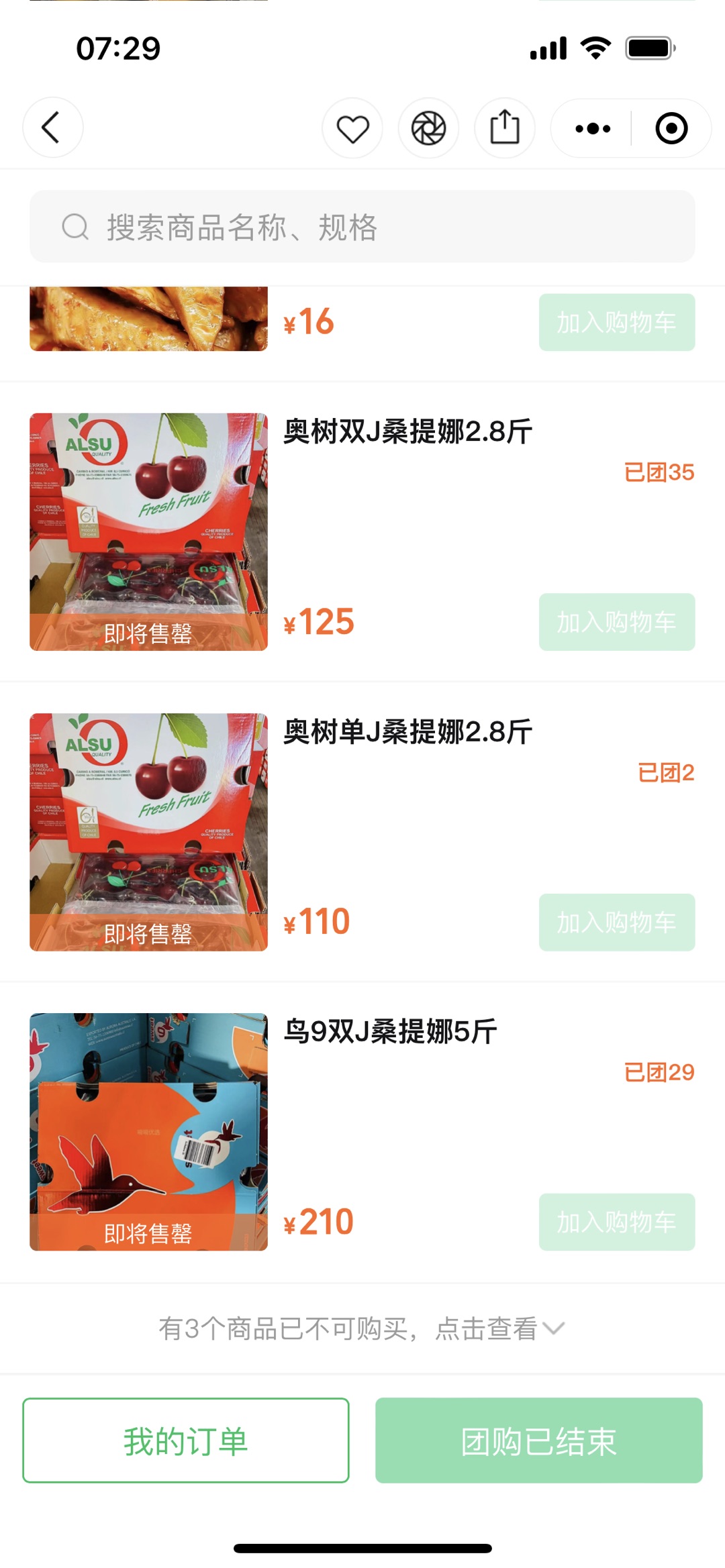725x1568 pixels.
Task: Add 奥树单J桑提娜2.8斤 to cart
Action: coord(616,922)
